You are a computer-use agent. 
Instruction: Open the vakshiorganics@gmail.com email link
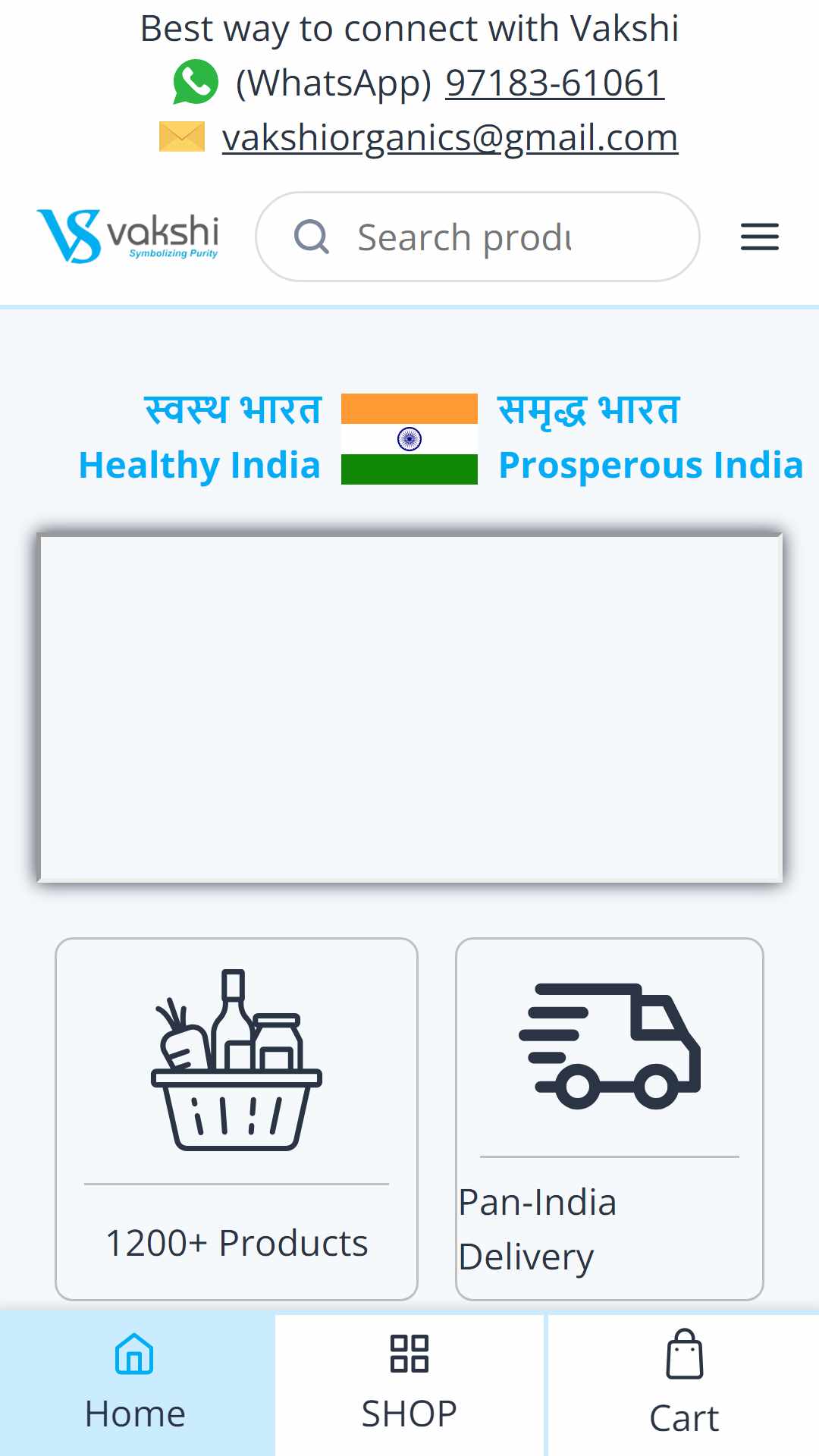(x=450, y=138)
